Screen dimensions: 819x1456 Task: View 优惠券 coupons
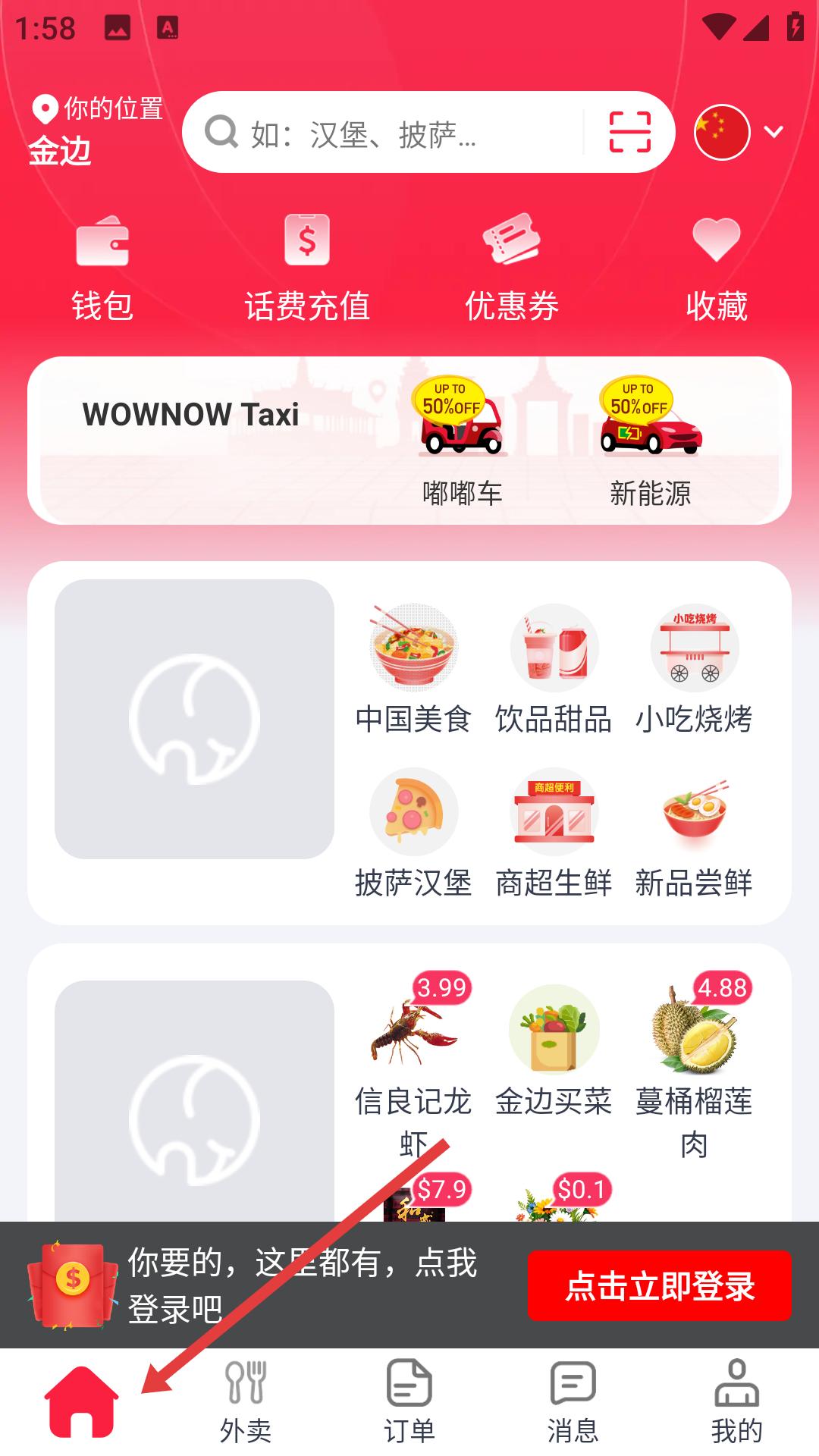pyautogui.click(x=512, y=270)
